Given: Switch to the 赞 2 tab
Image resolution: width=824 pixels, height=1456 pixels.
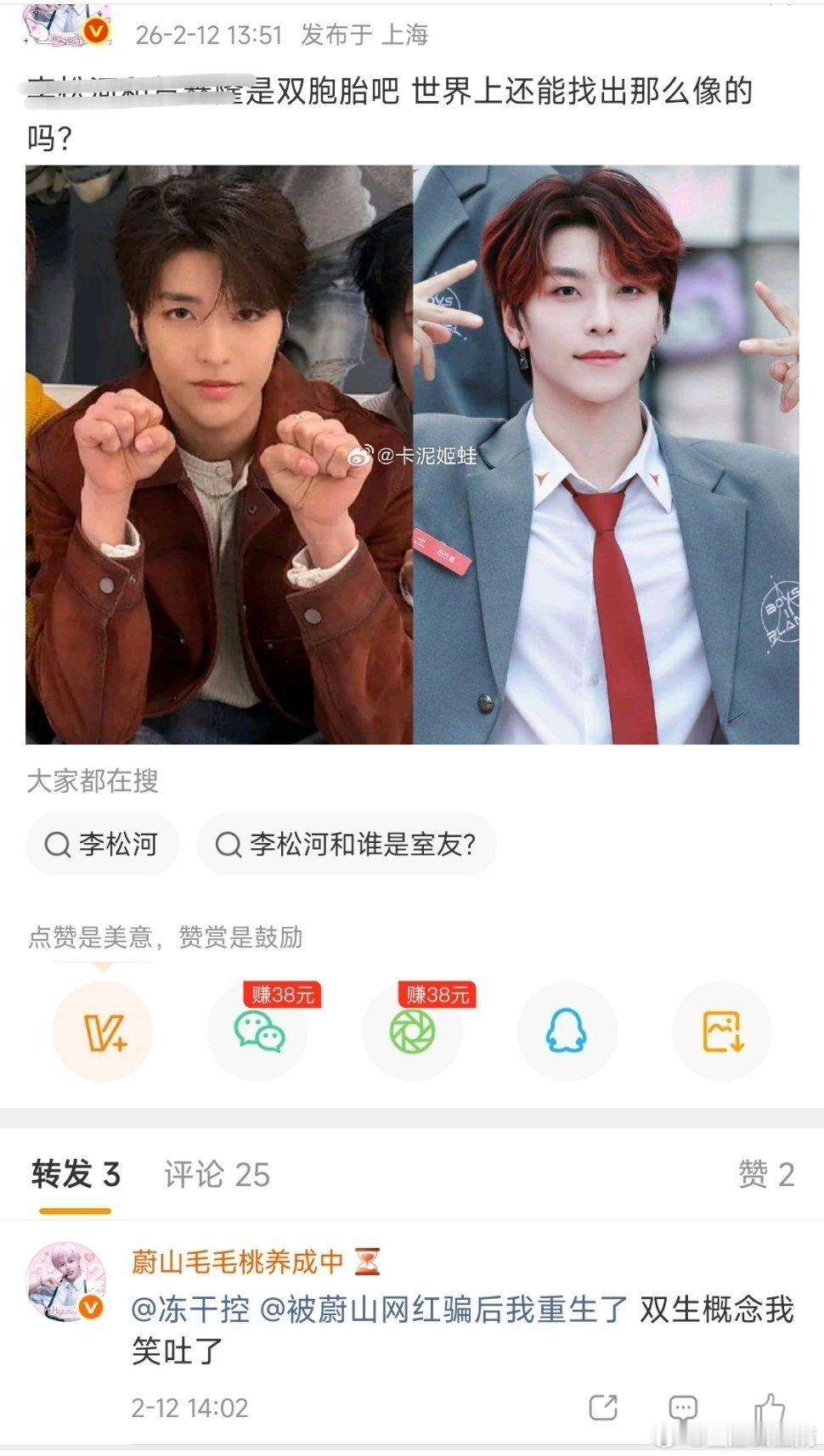Looking at the screenshot, I should pos(776,1176).
